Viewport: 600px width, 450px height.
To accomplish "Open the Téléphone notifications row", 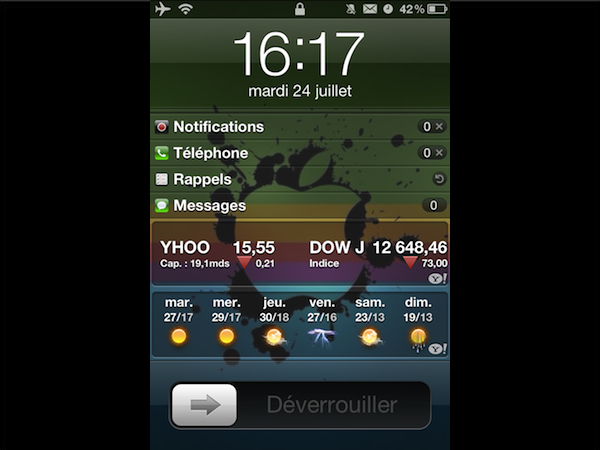I will coord(210,153).
